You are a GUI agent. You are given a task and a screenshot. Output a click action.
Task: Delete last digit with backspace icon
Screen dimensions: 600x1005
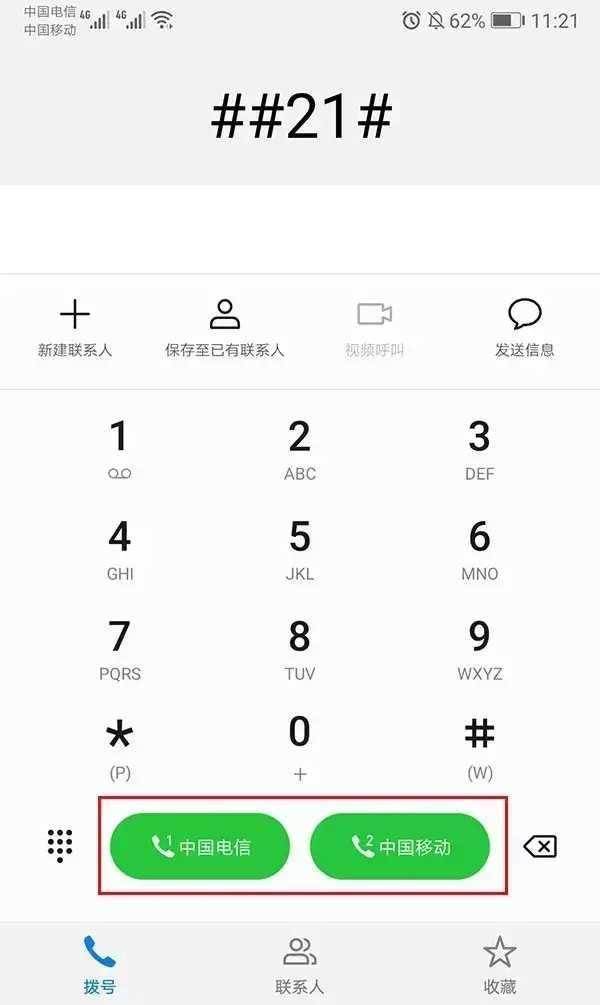[540, 847]
